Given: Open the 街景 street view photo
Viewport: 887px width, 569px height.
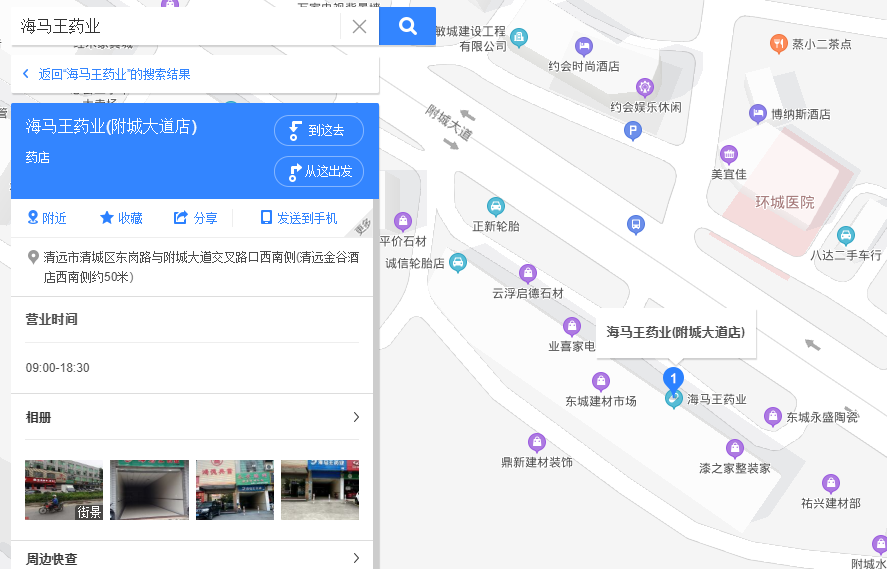Looking at the screenshot, I should [64, 490].
